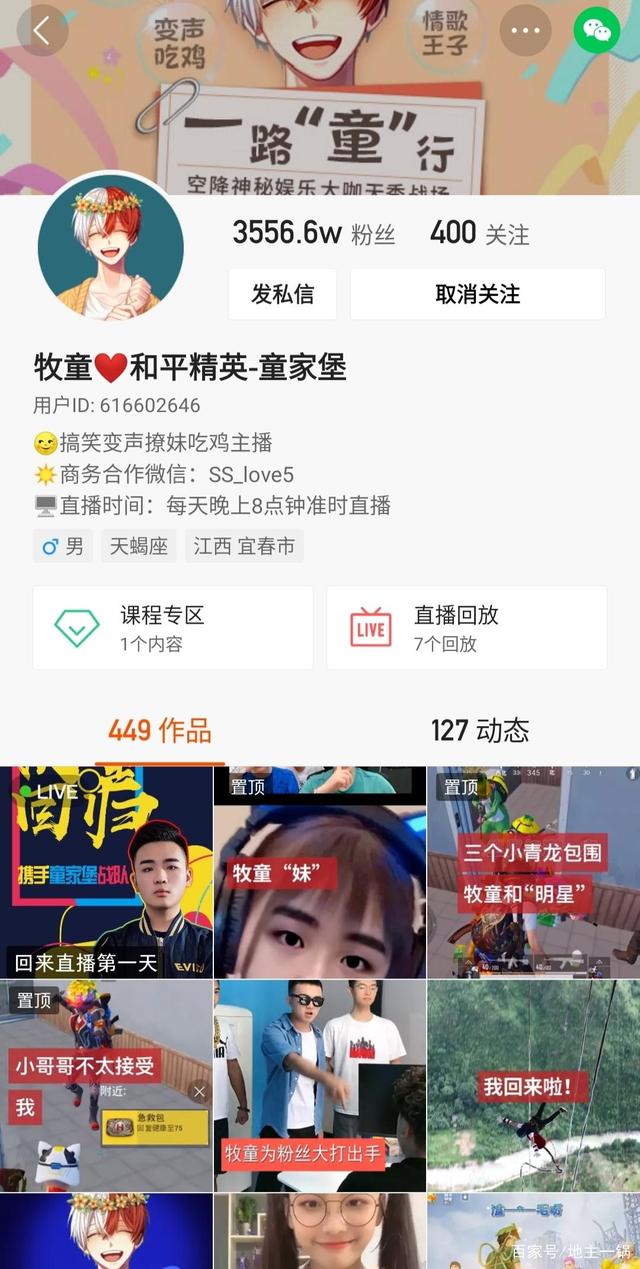This screenshot has height=1269, width=640.
Task: Watch the video 牧童为粉丝大打出手
Action: [320, 1085]
